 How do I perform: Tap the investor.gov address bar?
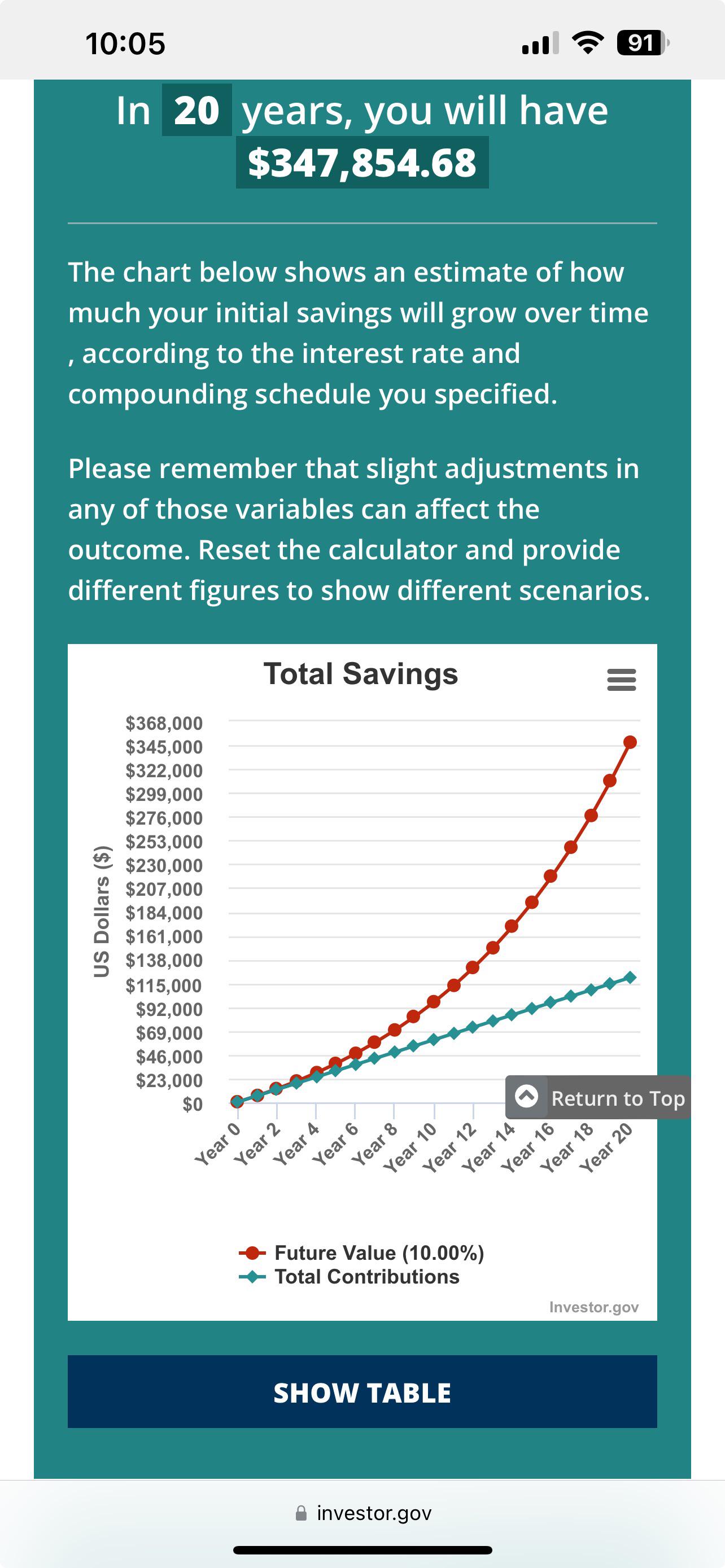click(363, 1513)
